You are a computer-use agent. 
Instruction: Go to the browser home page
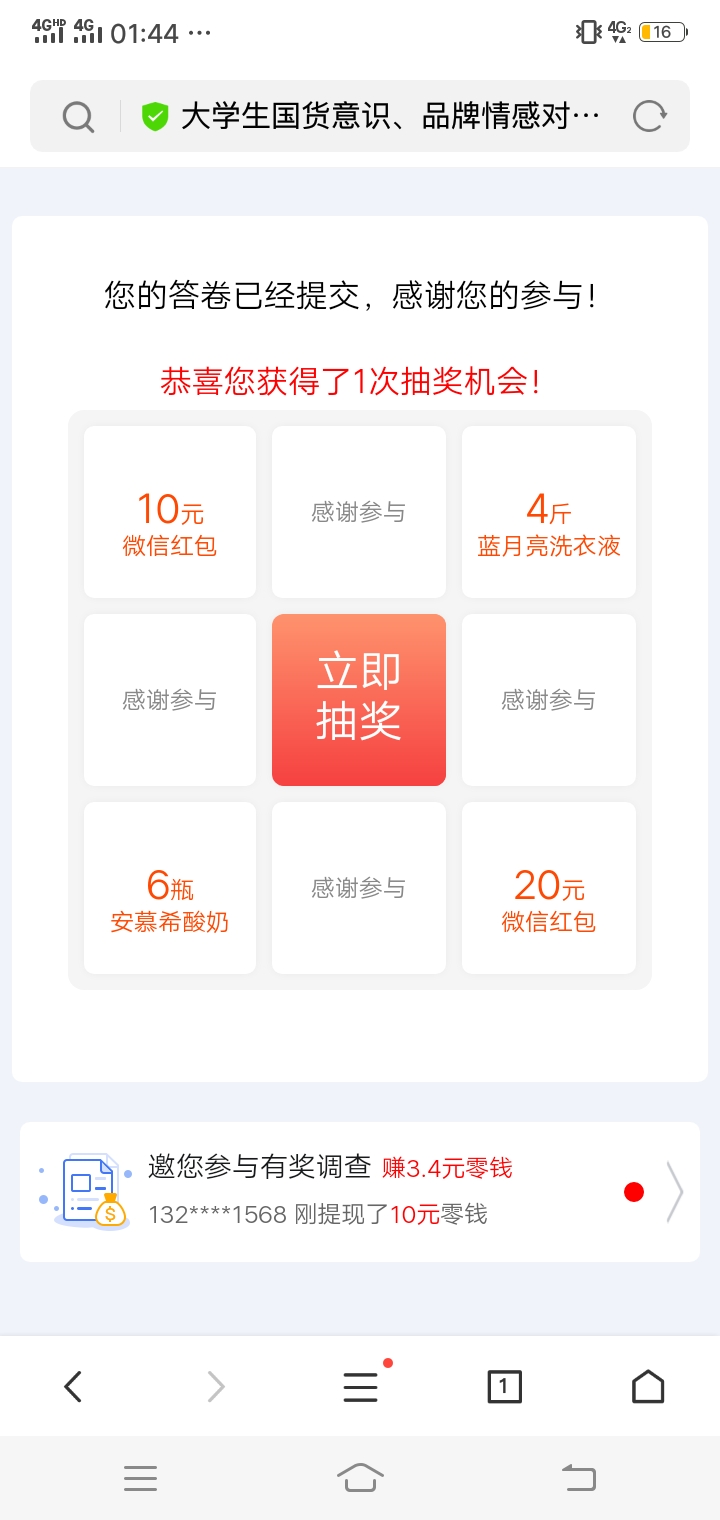648,1386
